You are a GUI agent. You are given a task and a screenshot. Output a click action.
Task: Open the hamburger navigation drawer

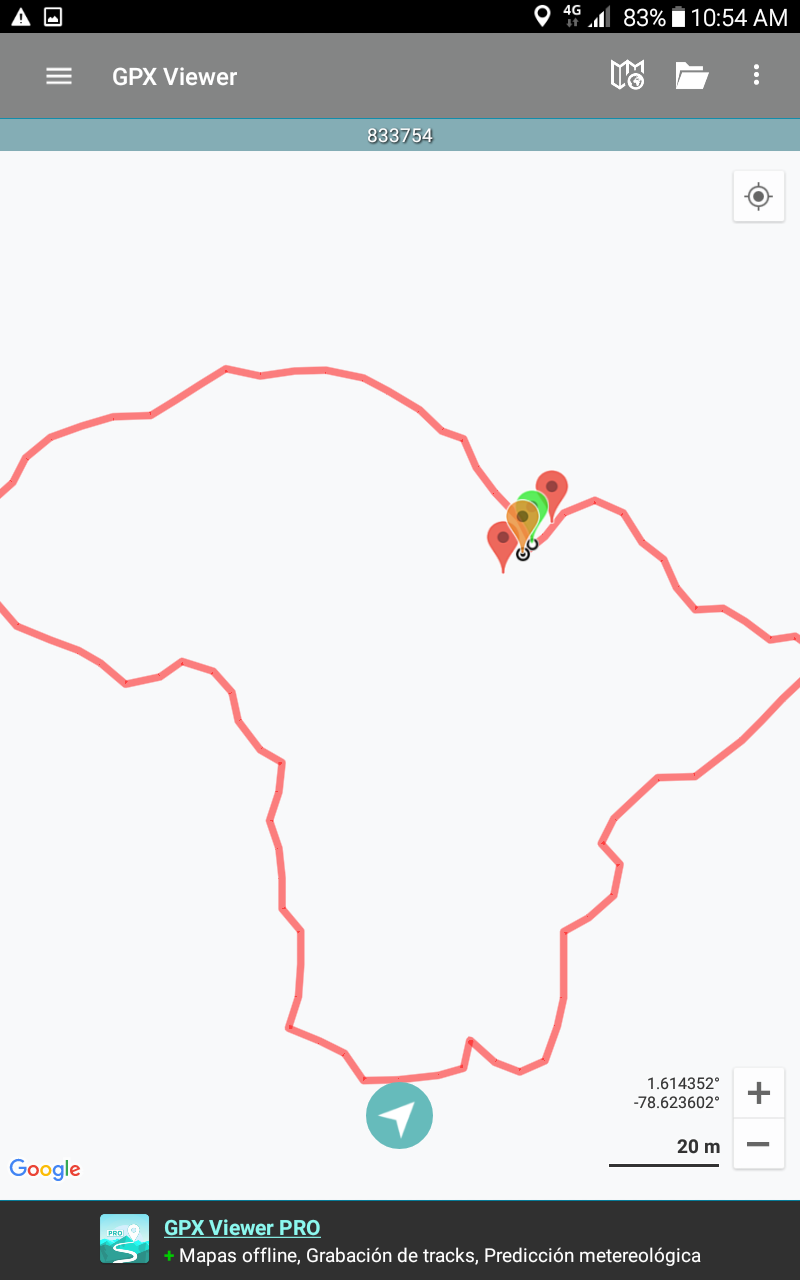[x=59, y=76]
